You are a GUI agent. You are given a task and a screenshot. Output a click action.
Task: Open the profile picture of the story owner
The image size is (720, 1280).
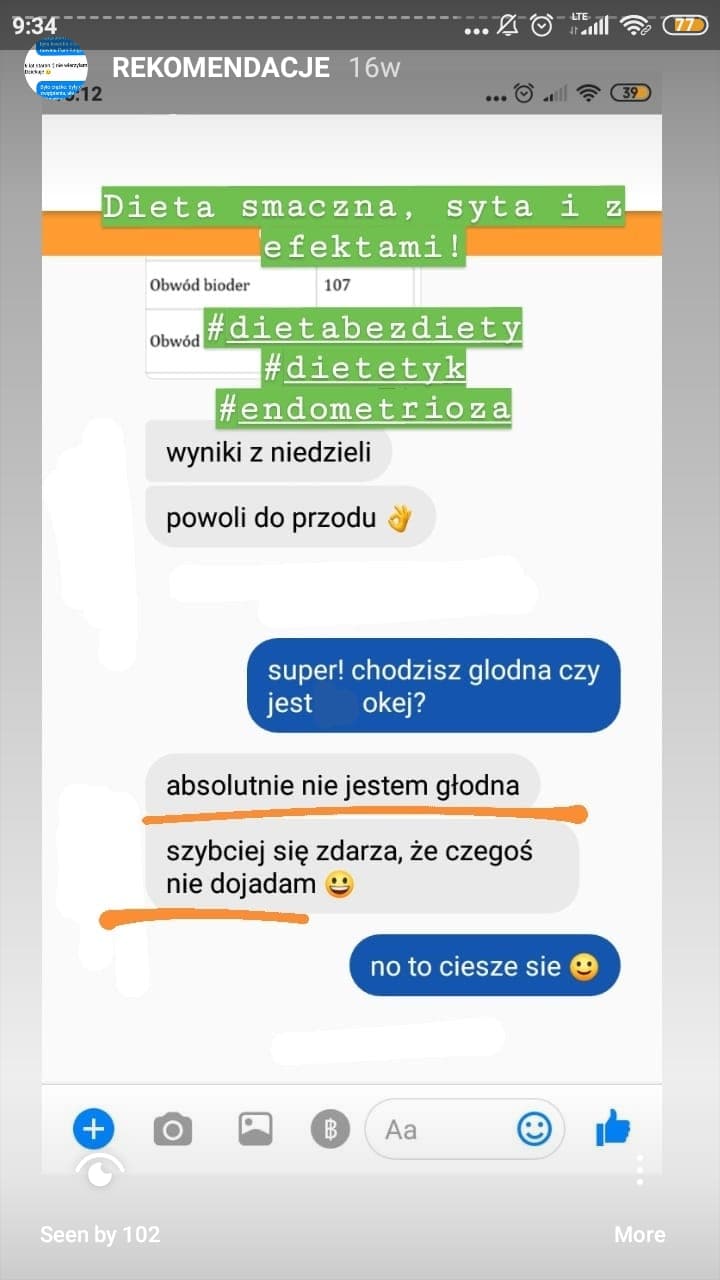55,70
